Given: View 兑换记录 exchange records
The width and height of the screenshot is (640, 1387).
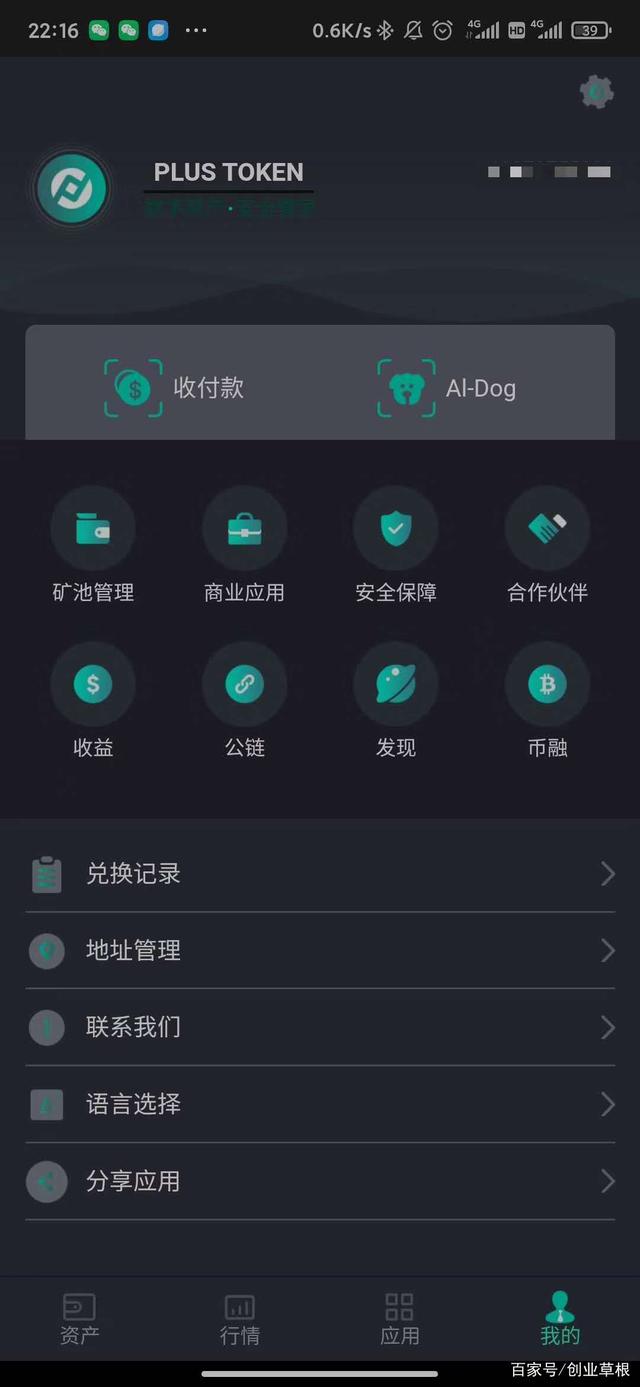Looking at the screenshot, I should pos(320,874).
